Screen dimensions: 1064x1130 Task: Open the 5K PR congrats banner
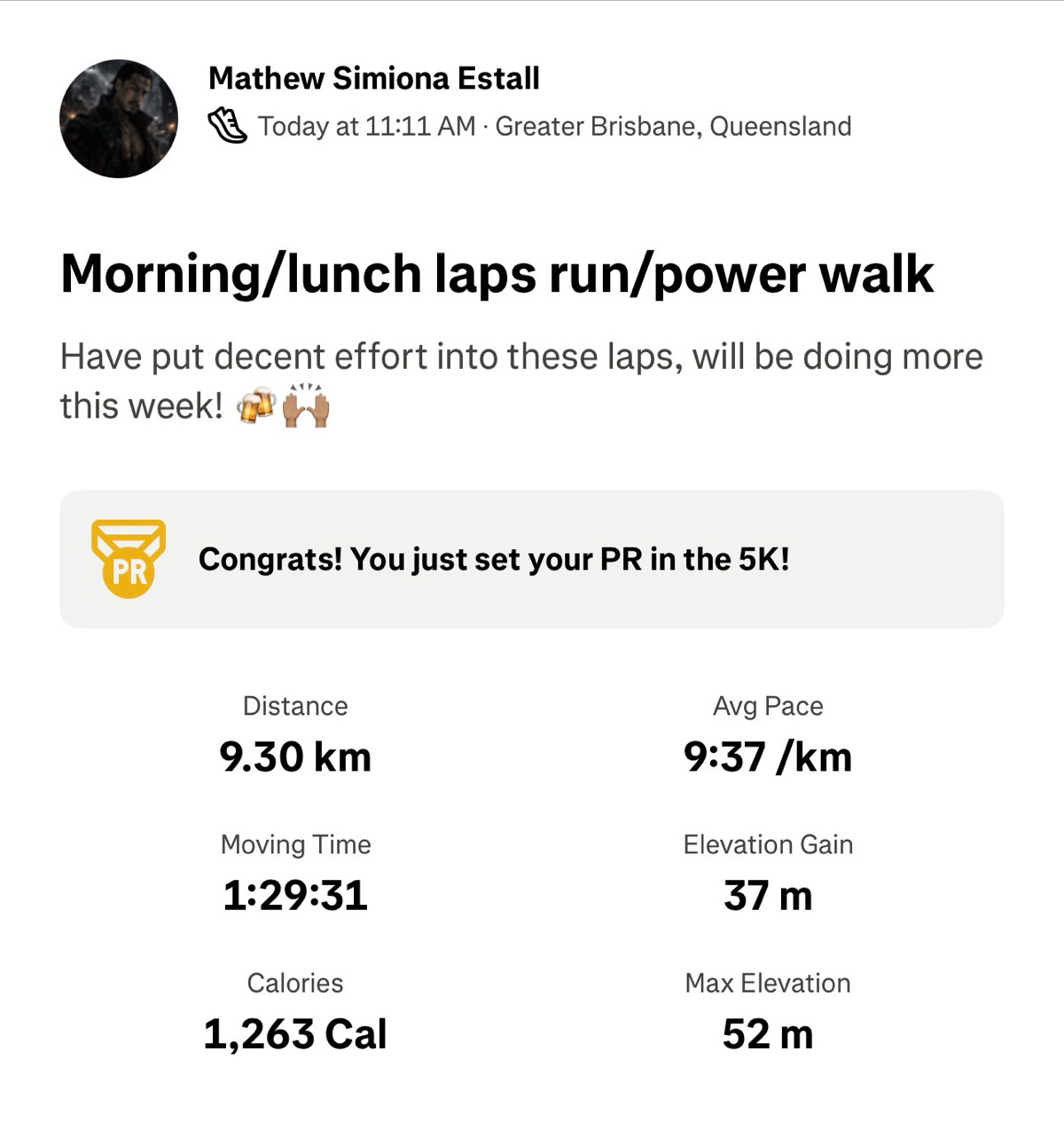coord(531,560)
